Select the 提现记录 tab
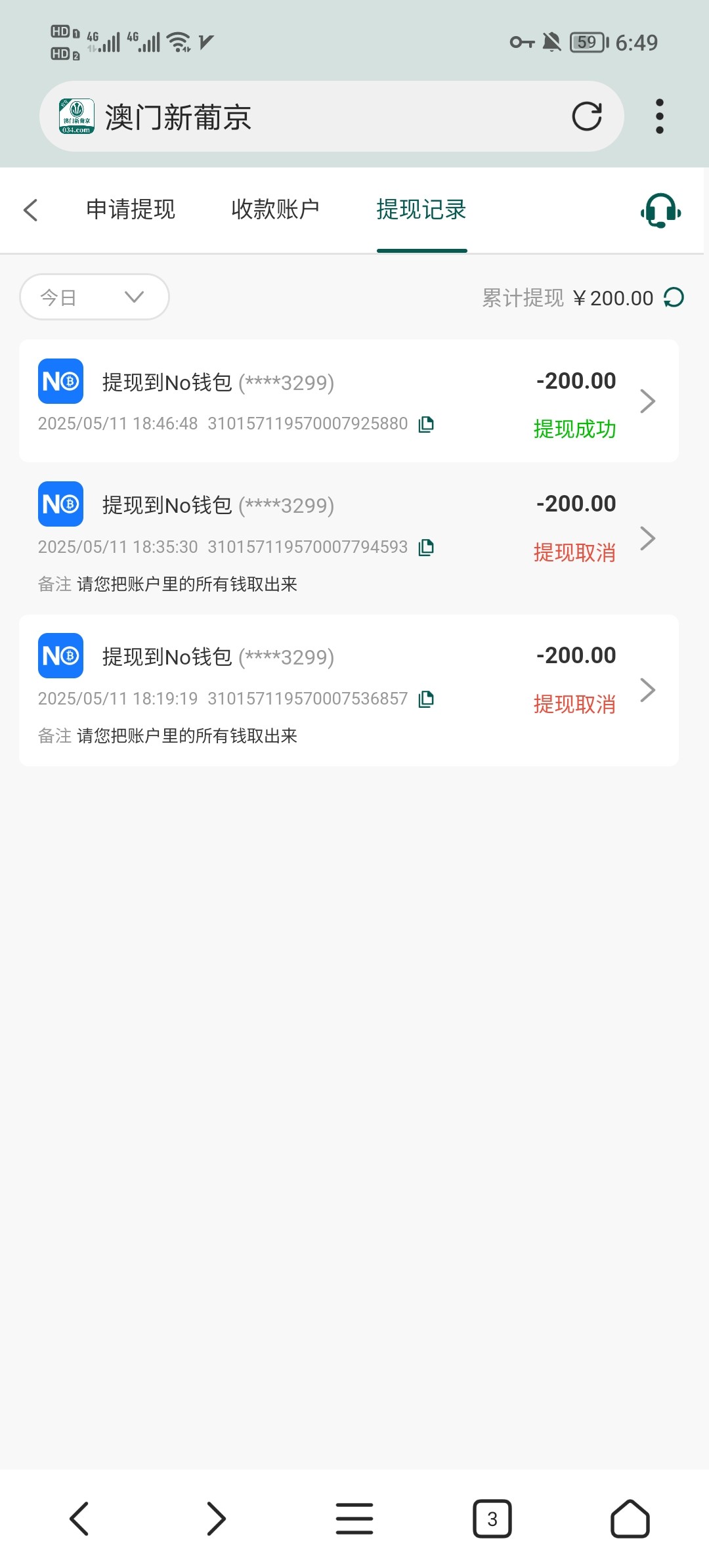The width and height of the screenshot is (709, 1568). click(421, 210)
